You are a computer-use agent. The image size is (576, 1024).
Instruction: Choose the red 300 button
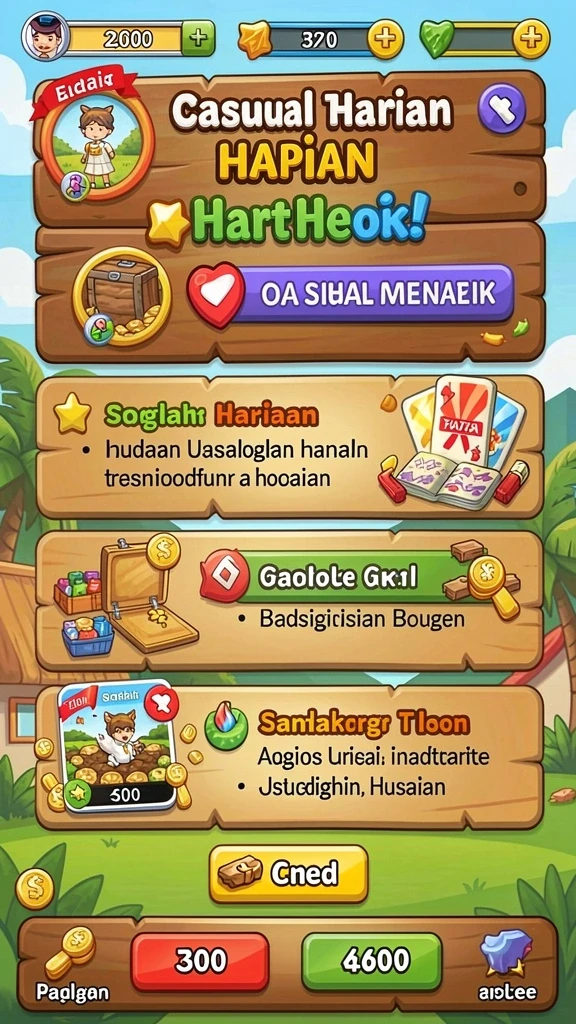(200, 961)
